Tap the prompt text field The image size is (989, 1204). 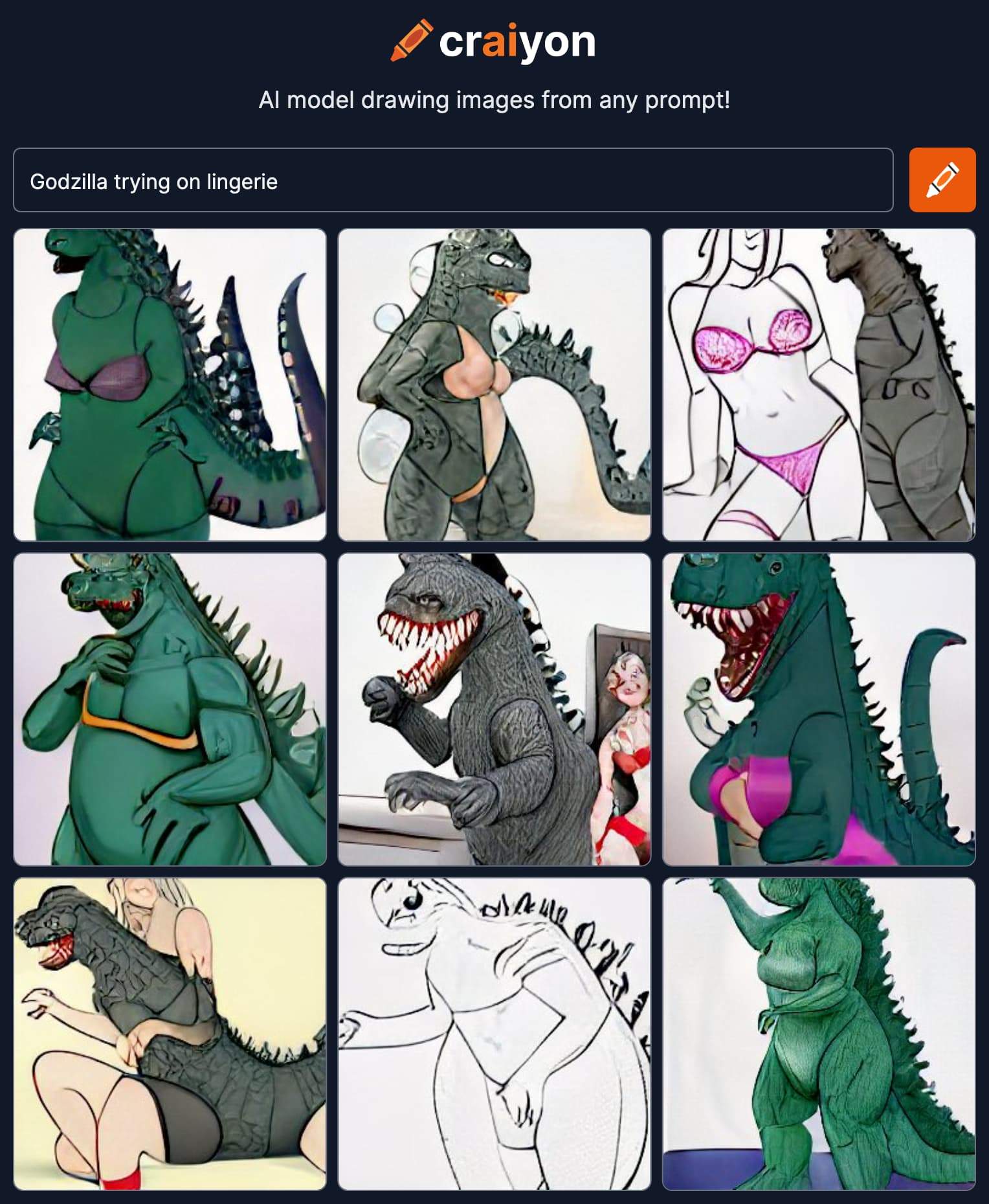tap(453, 180)
